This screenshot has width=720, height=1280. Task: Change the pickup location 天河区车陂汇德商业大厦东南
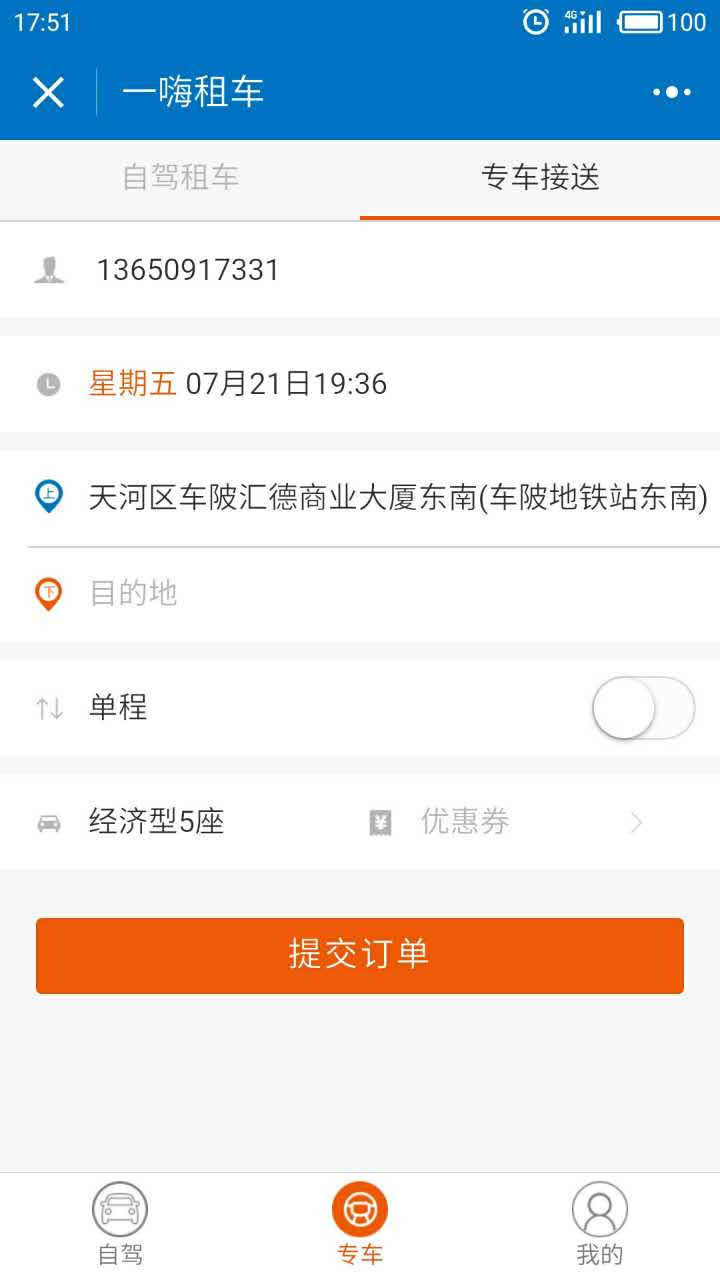397,497
